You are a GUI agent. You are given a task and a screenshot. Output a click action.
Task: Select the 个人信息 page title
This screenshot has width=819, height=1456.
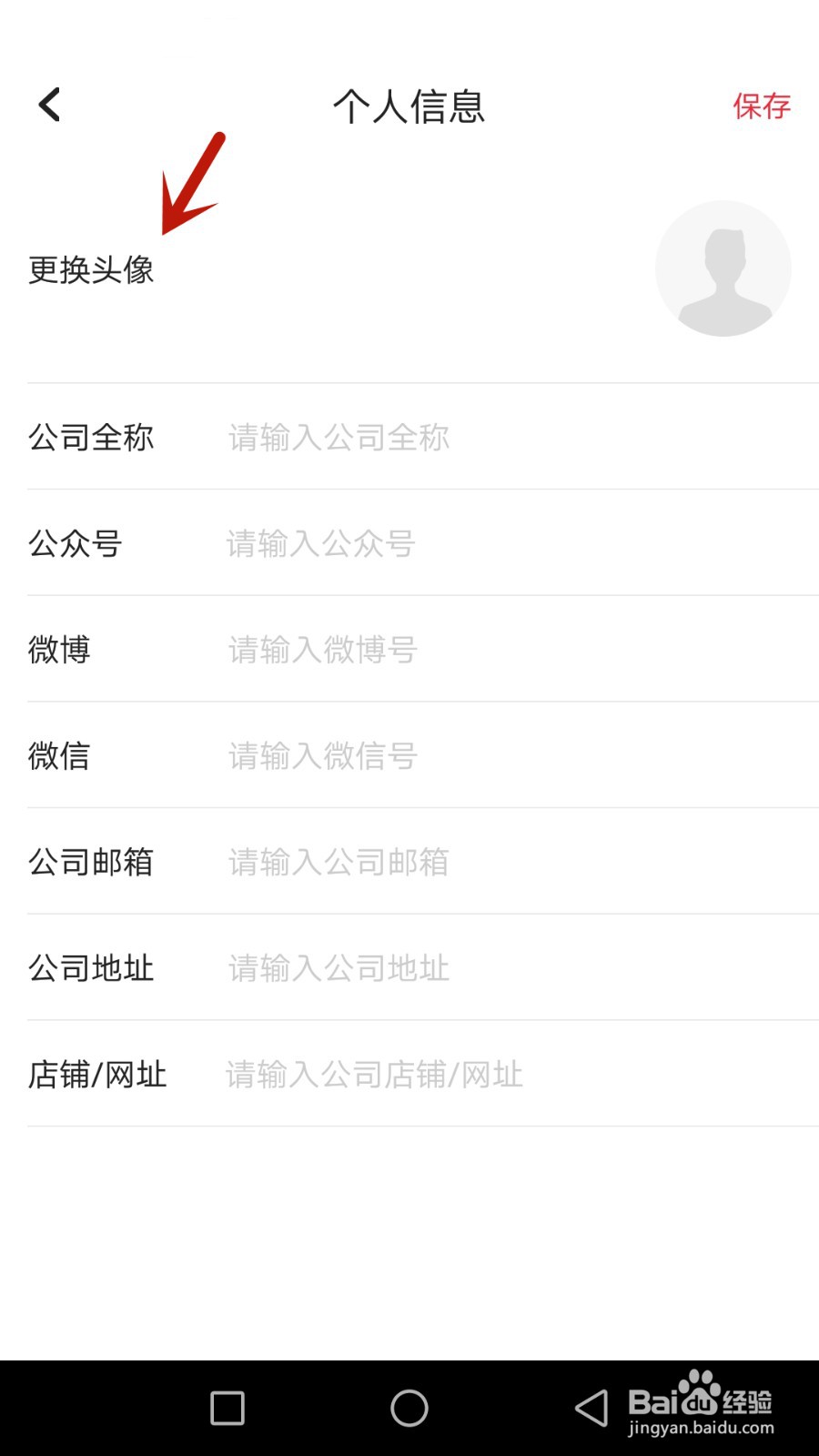pyautogui.click(x=409, y=107)
